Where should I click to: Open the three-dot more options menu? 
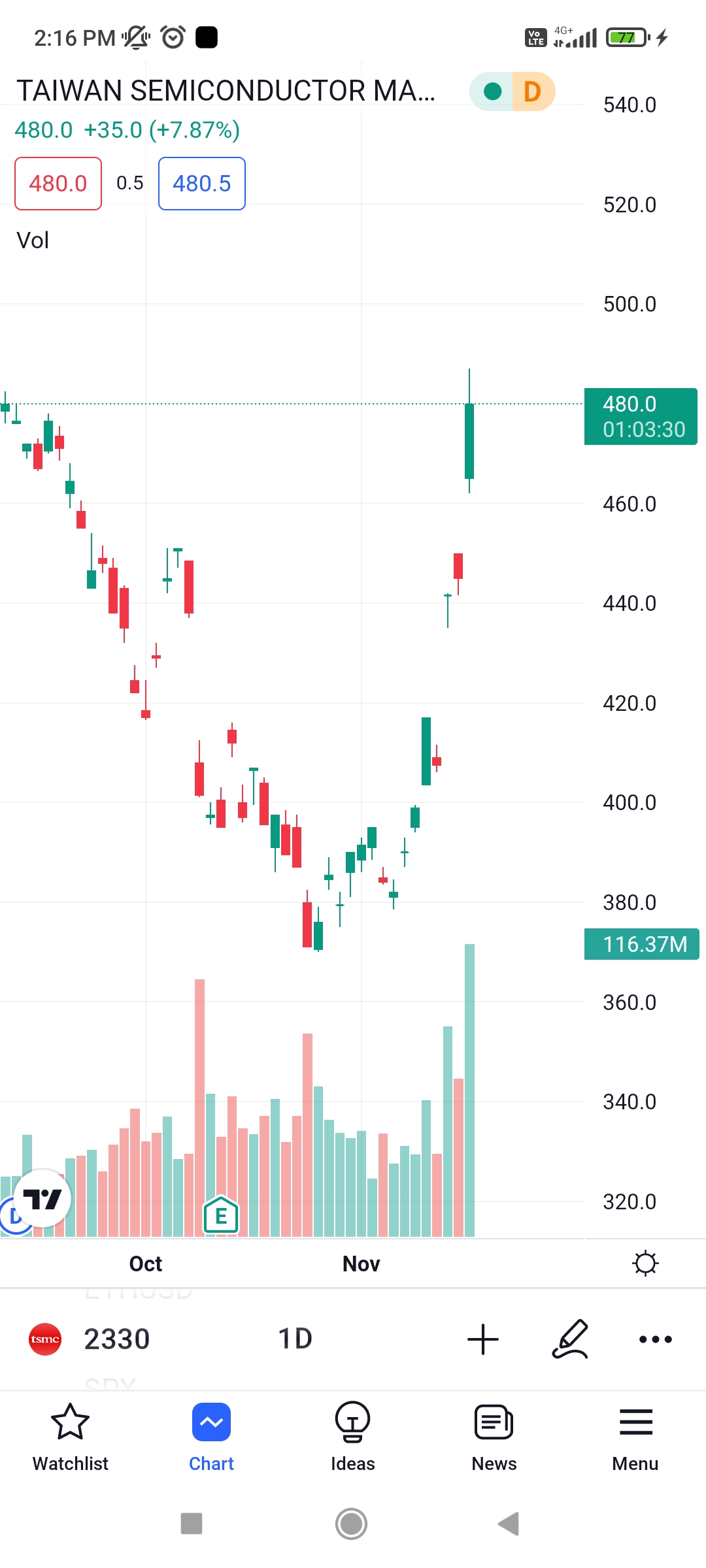655,1339
